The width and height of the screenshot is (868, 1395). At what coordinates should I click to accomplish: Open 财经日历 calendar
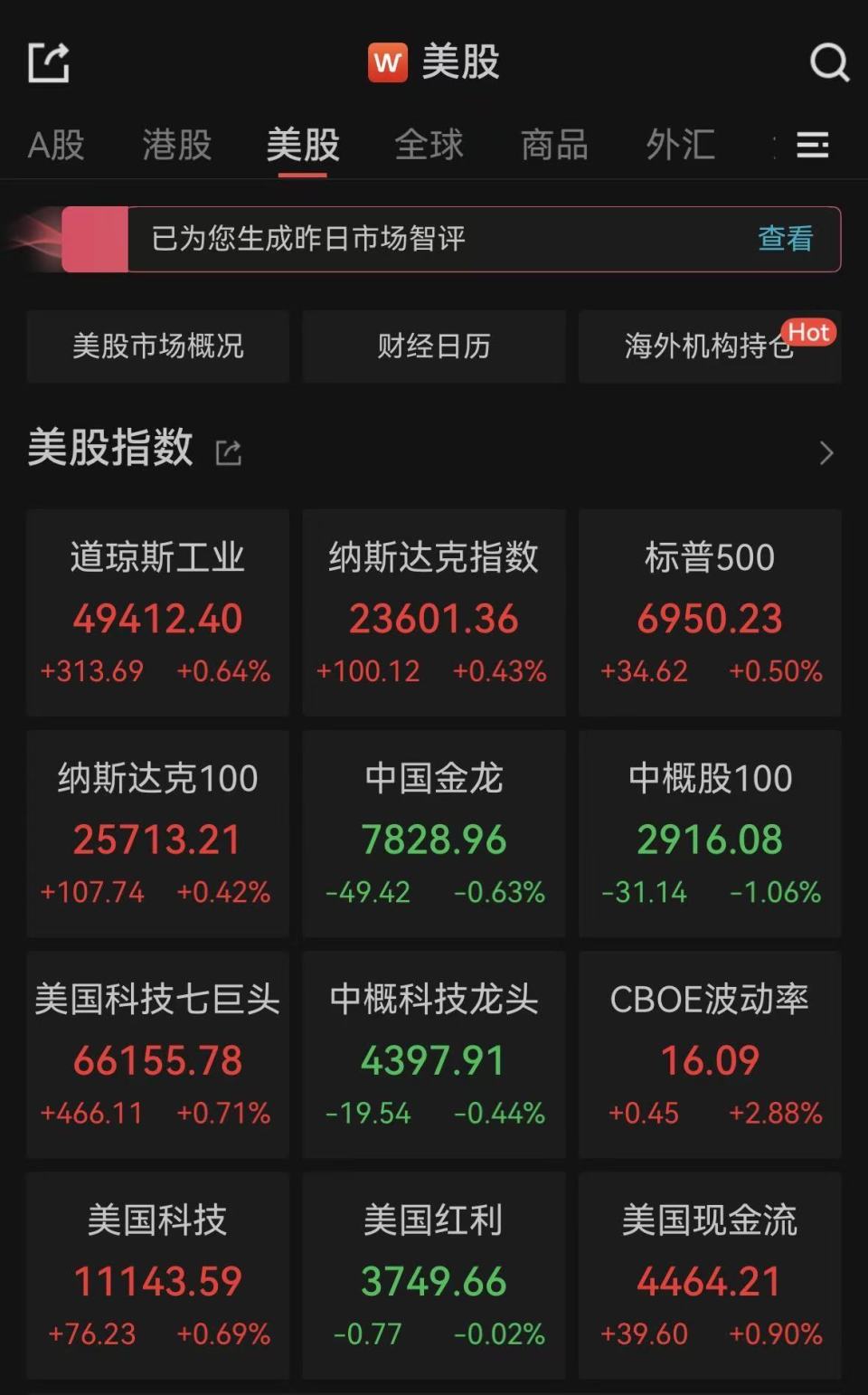pos(433,346)
